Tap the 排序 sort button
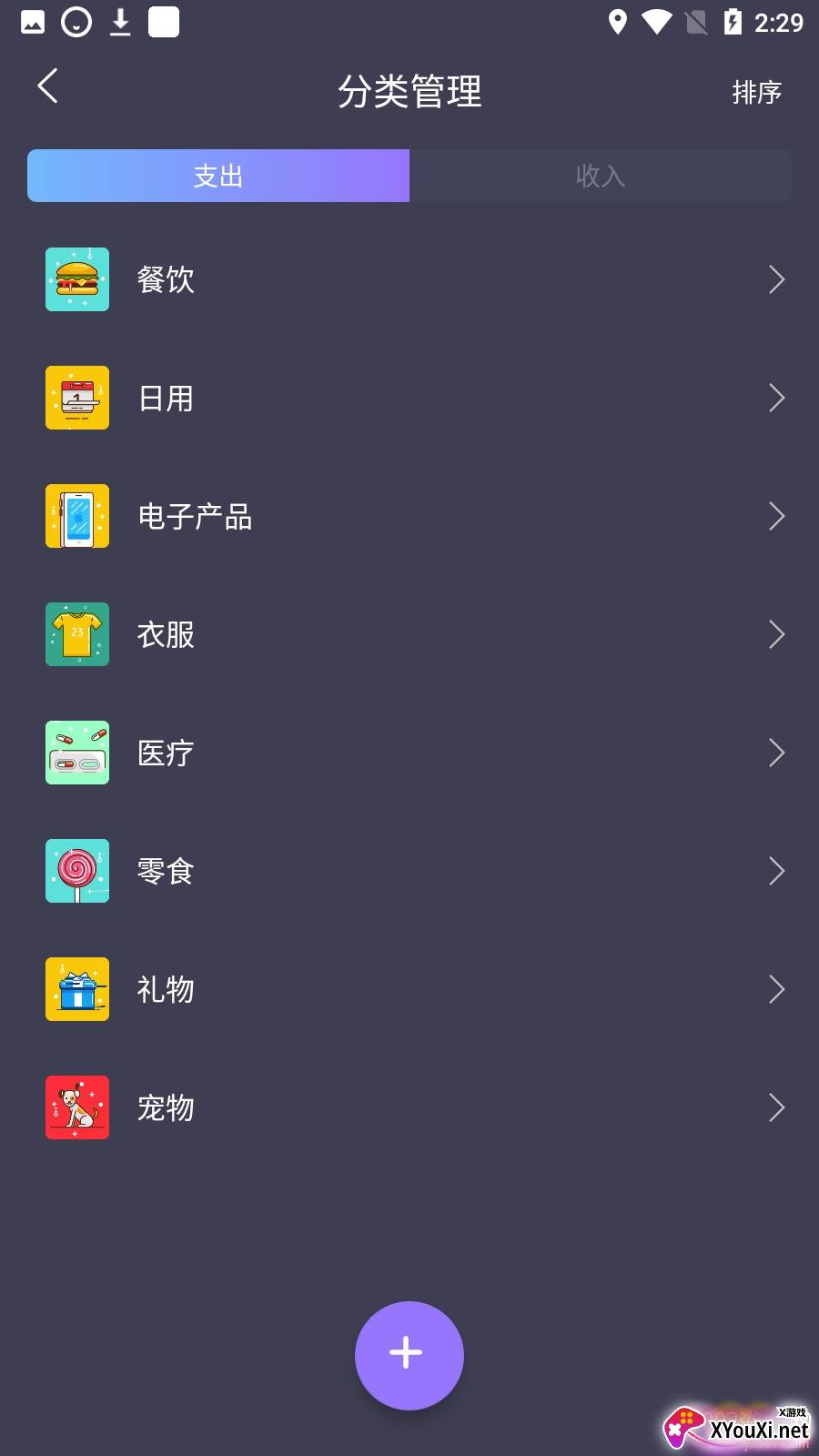The image size is (819, 1456). pos(756,92)
